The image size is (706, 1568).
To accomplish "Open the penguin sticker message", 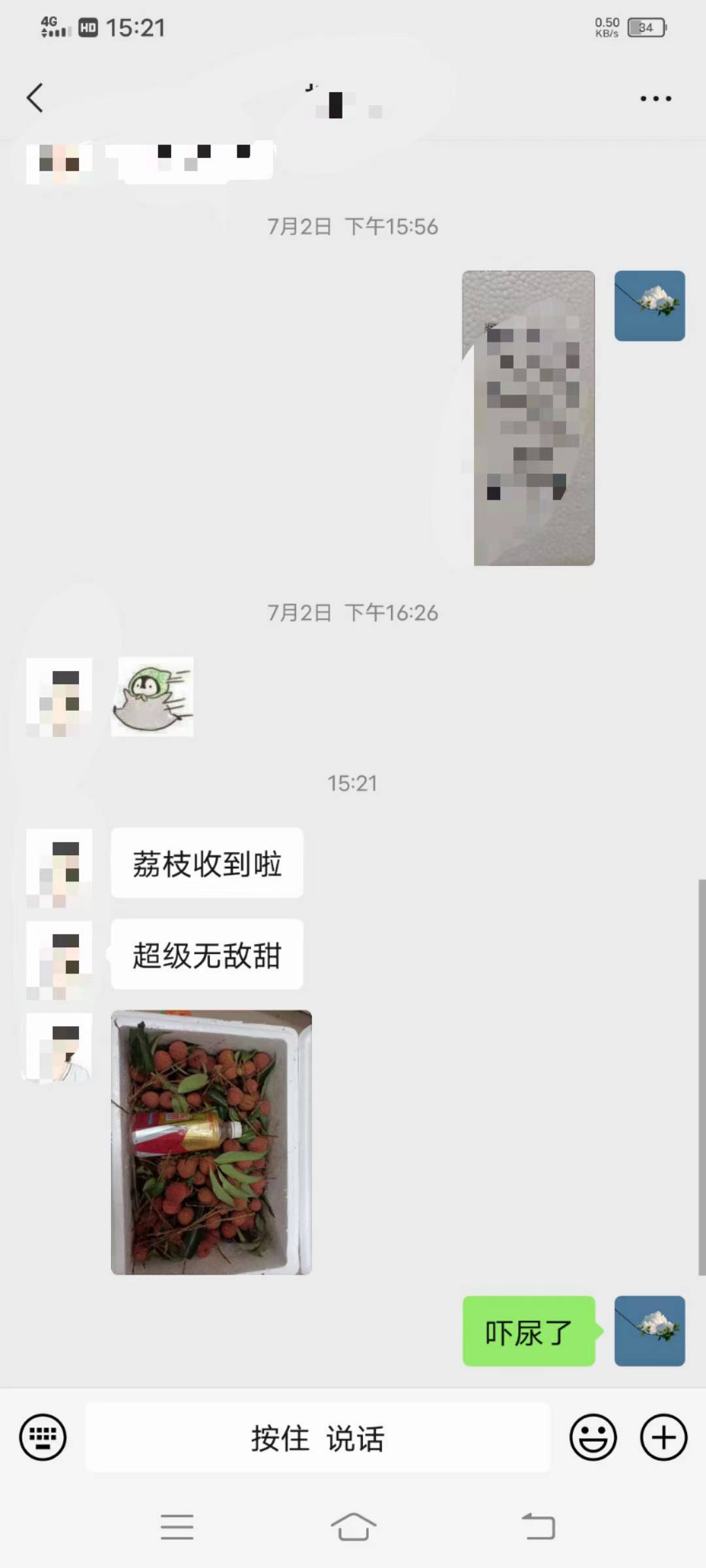I will [152, 696].
